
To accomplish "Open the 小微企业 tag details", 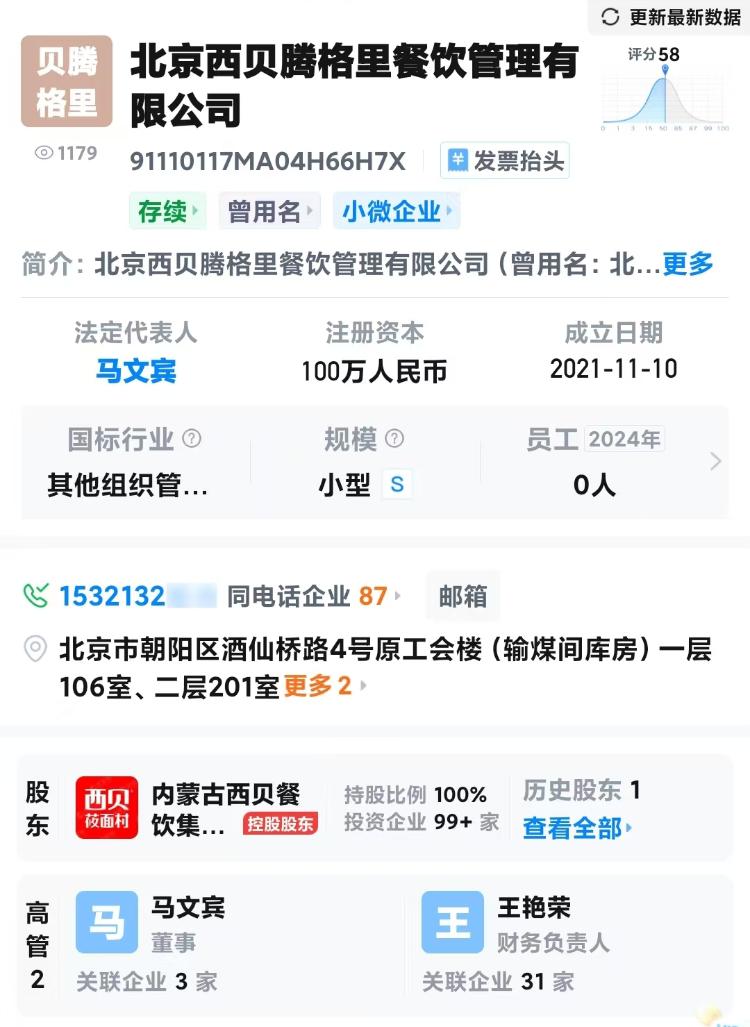I will click(396, 211).
